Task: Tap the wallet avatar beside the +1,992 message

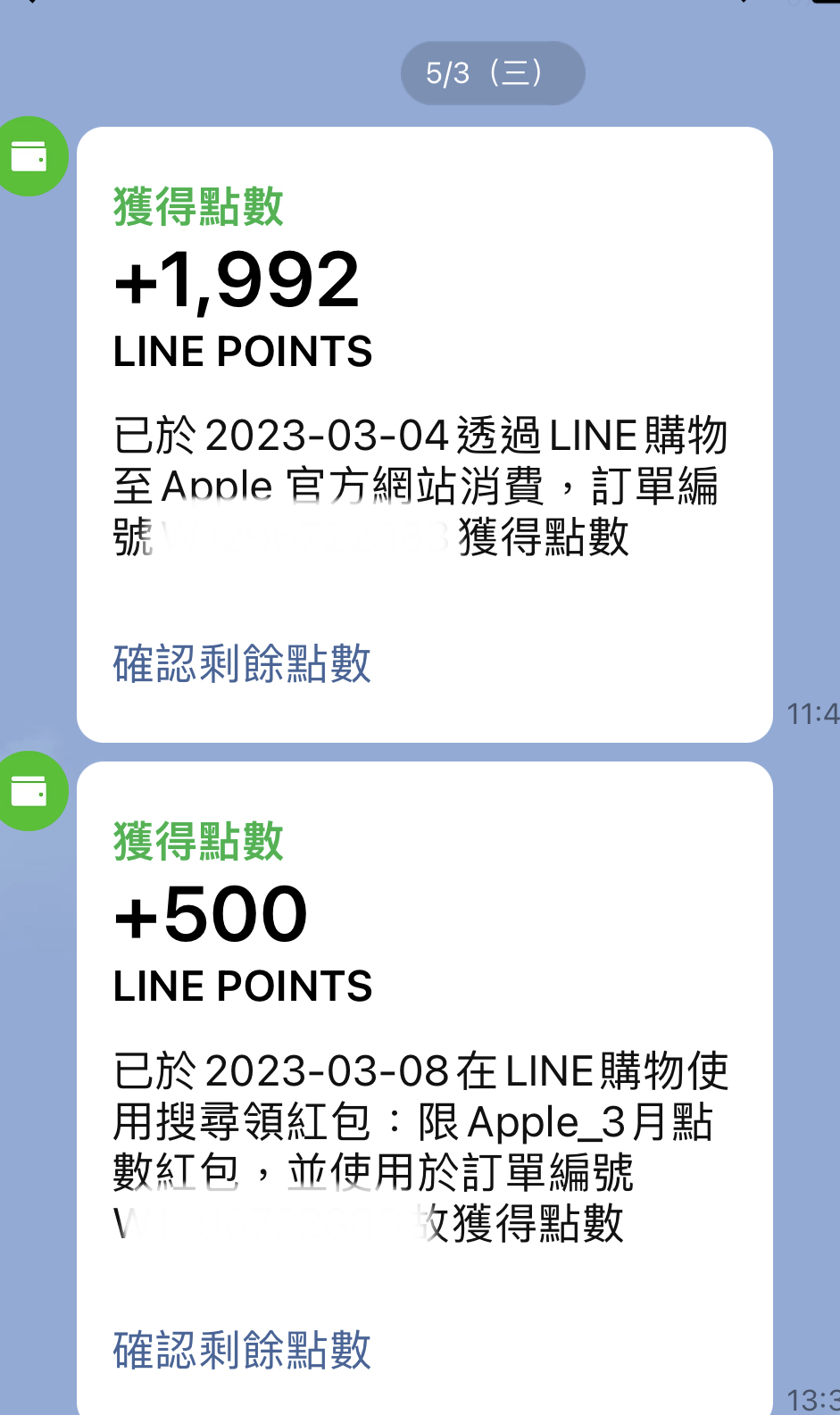Action: pos(29,156)
